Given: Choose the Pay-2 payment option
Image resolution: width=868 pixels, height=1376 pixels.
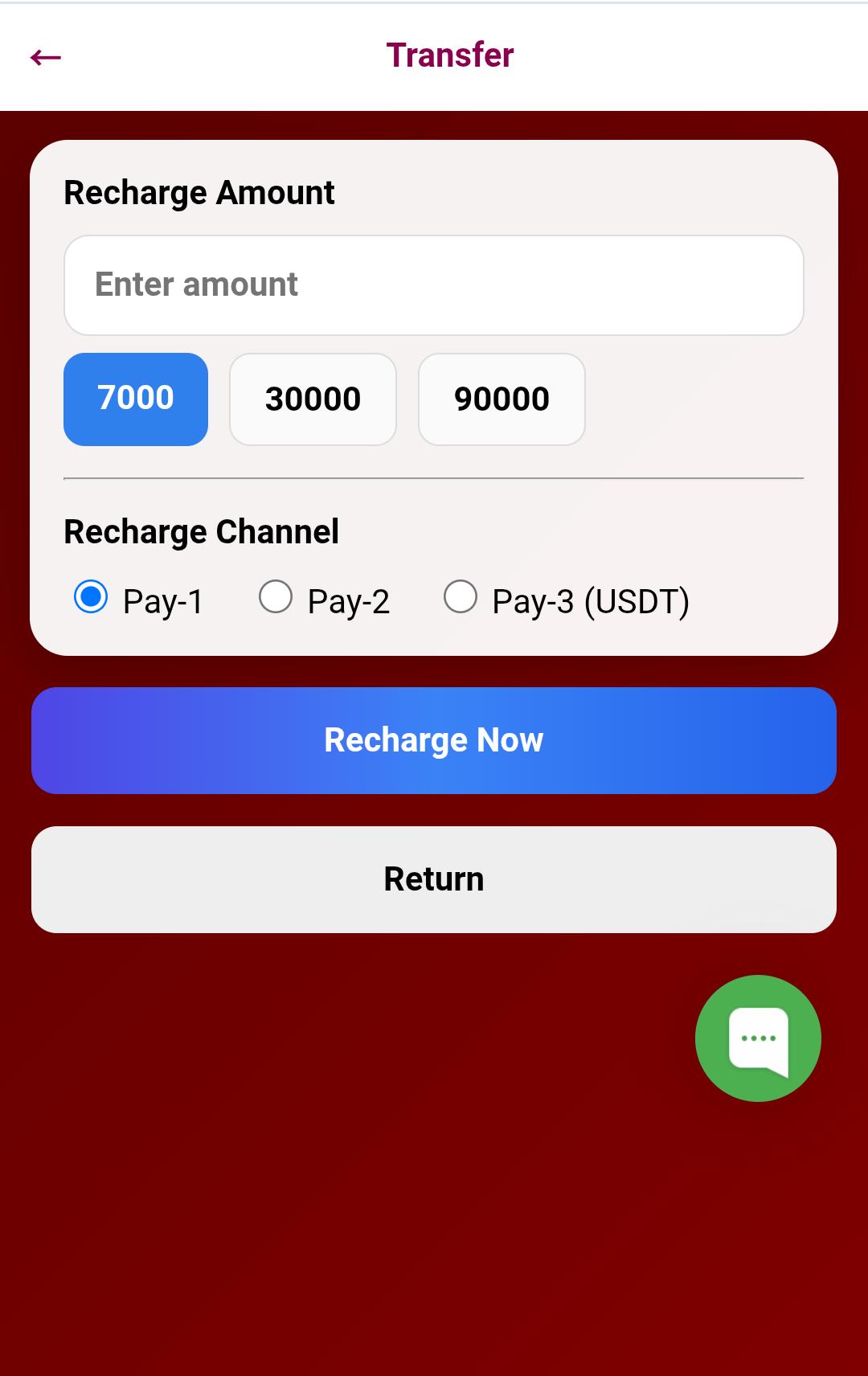Looking at the screenshot, I should [276, 597].
